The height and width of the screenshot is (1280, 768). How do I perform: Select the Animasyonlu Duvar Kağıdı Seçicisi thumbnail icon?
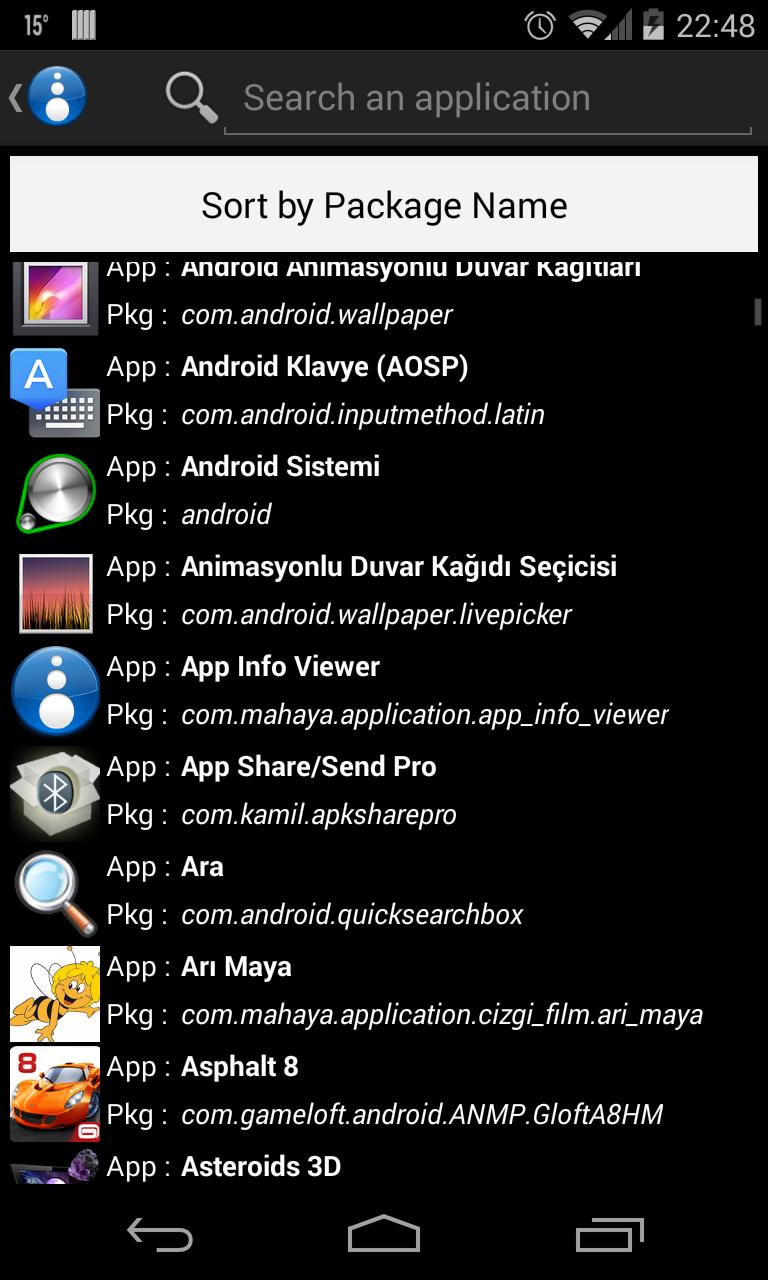(x=54, y=592)
